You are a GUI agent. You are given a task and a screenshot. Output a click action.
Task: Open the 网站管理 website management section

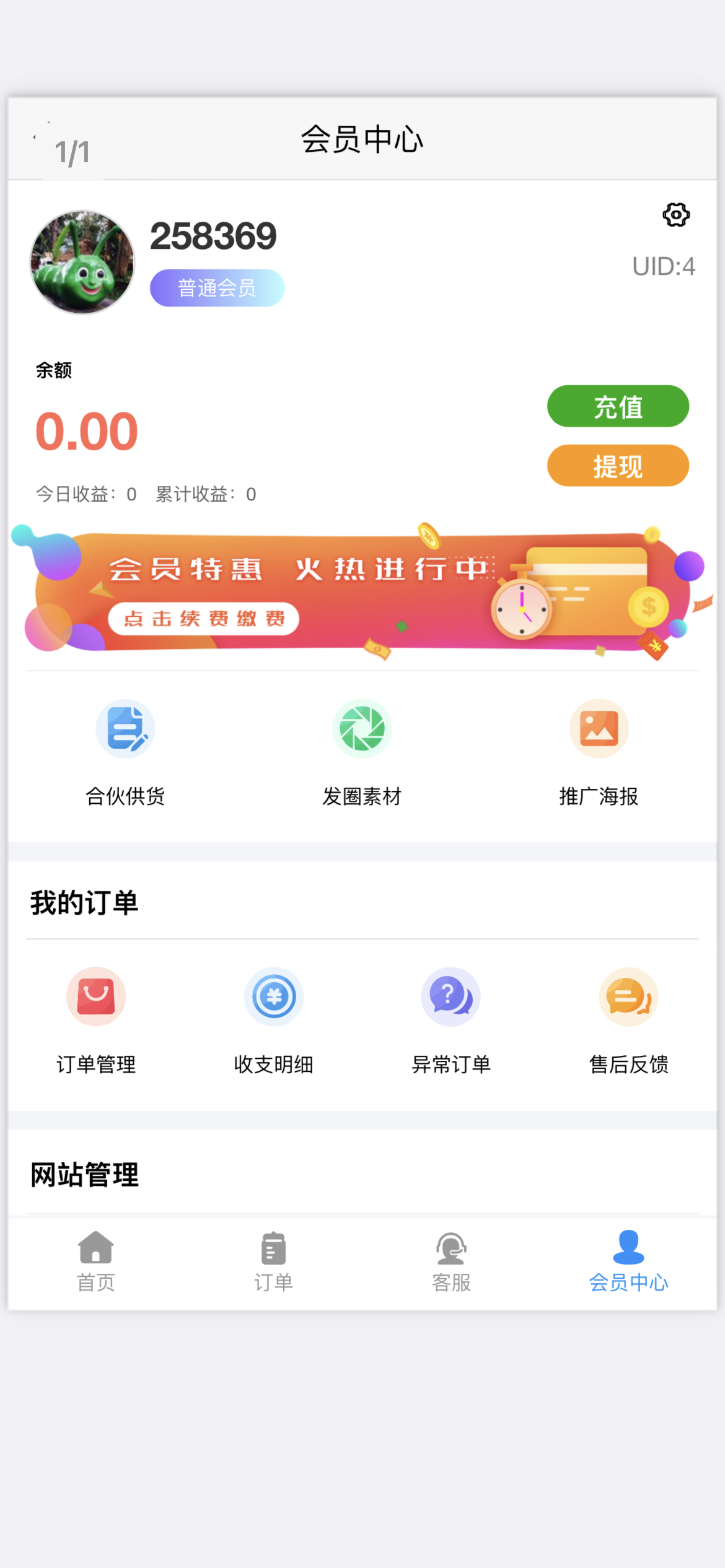click(x=85, y=1174)
